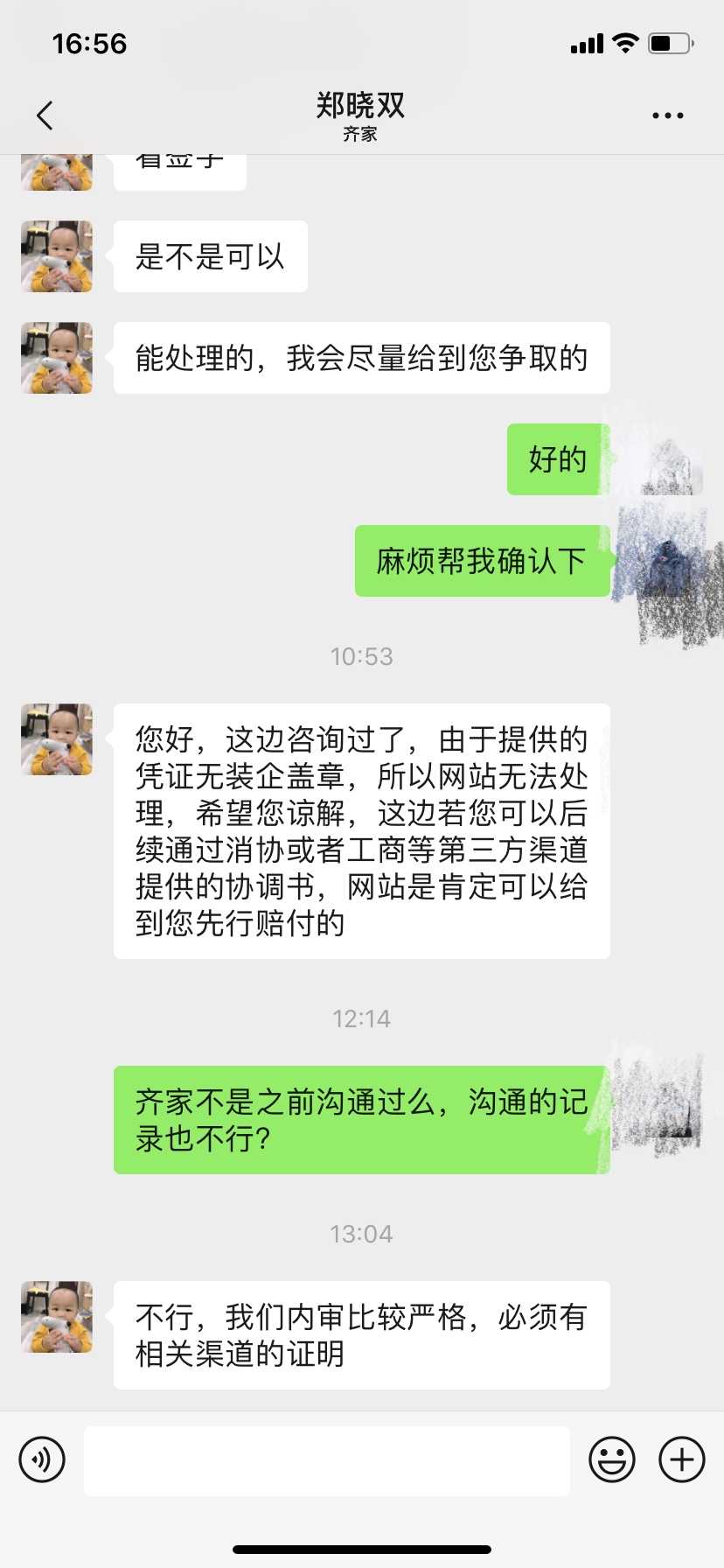724x1568 pixels.
Task: Open avatar beside 是不是可以 message
Action: coord(57,256)
